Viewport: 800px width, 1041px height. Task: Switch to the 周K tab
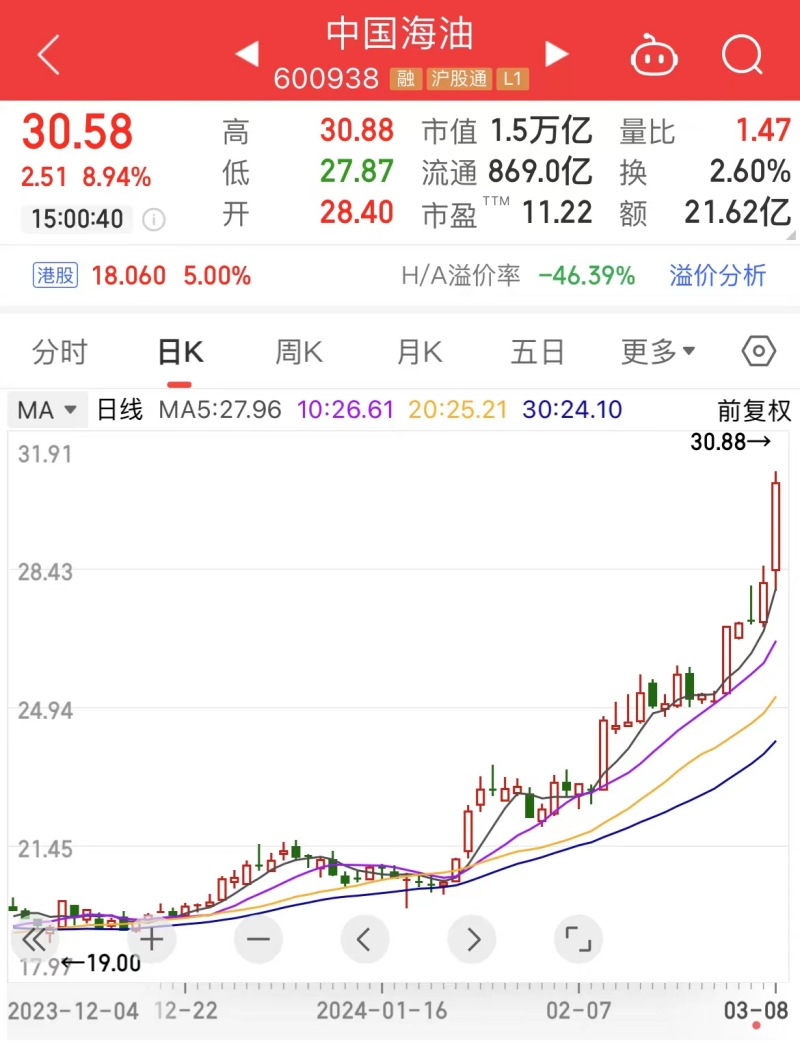299,352
